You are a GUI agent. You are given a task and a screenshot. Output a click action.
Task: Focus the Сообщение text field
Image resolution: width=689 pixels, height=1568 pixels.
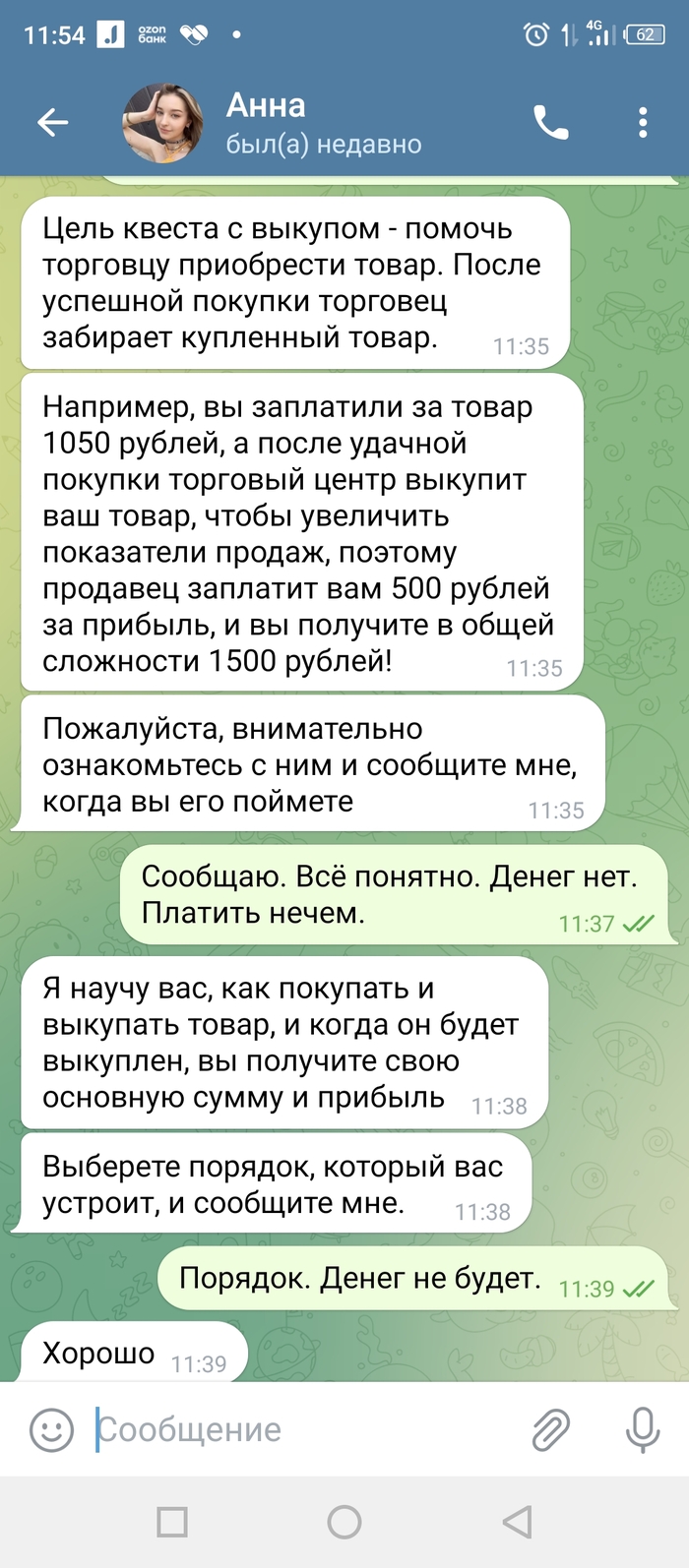(x=295, y=1429)
